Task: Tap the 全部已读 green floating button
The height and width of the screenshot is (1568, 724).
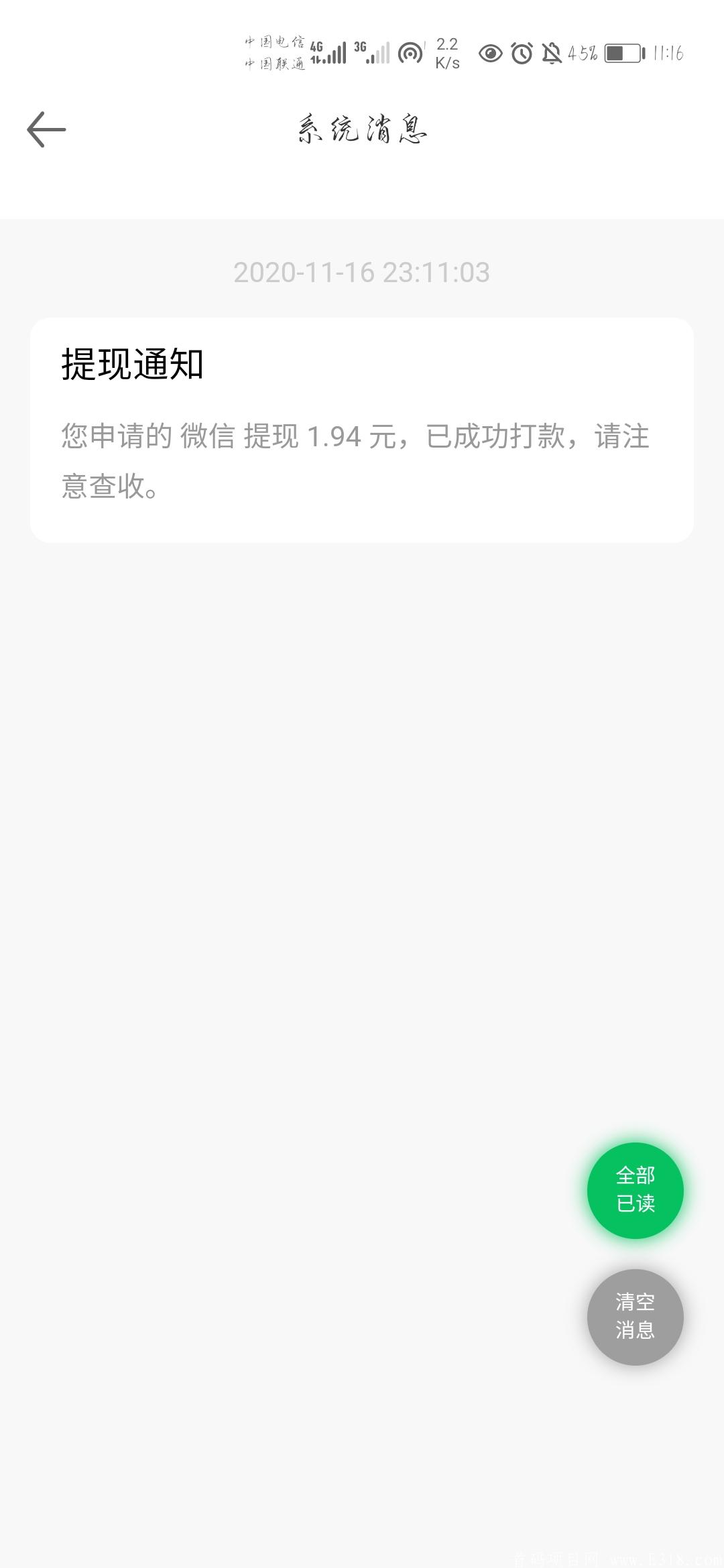Action: click(x=634, y=1189)
